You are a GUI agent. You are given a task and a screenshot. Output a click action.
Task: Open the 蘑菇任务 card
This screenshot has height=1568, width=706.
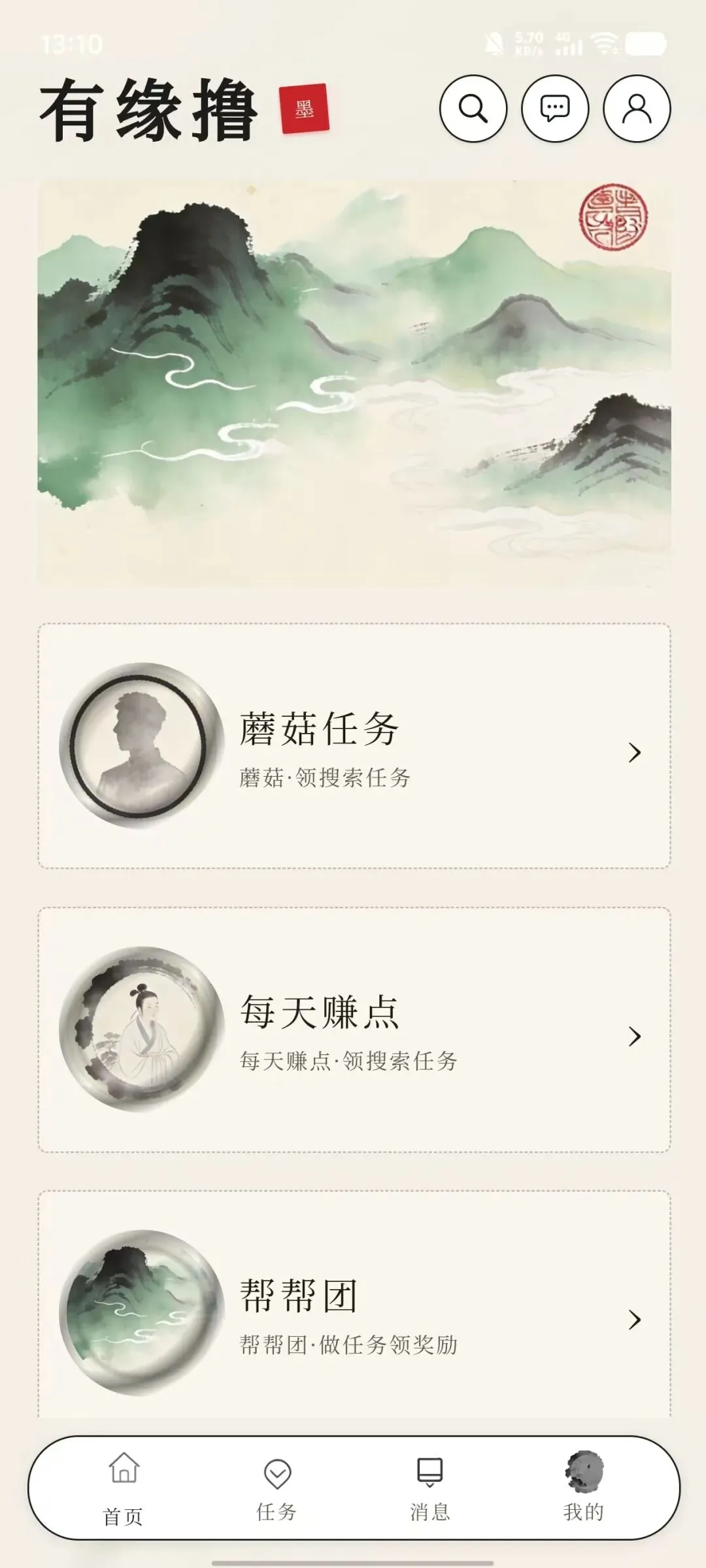354,745
